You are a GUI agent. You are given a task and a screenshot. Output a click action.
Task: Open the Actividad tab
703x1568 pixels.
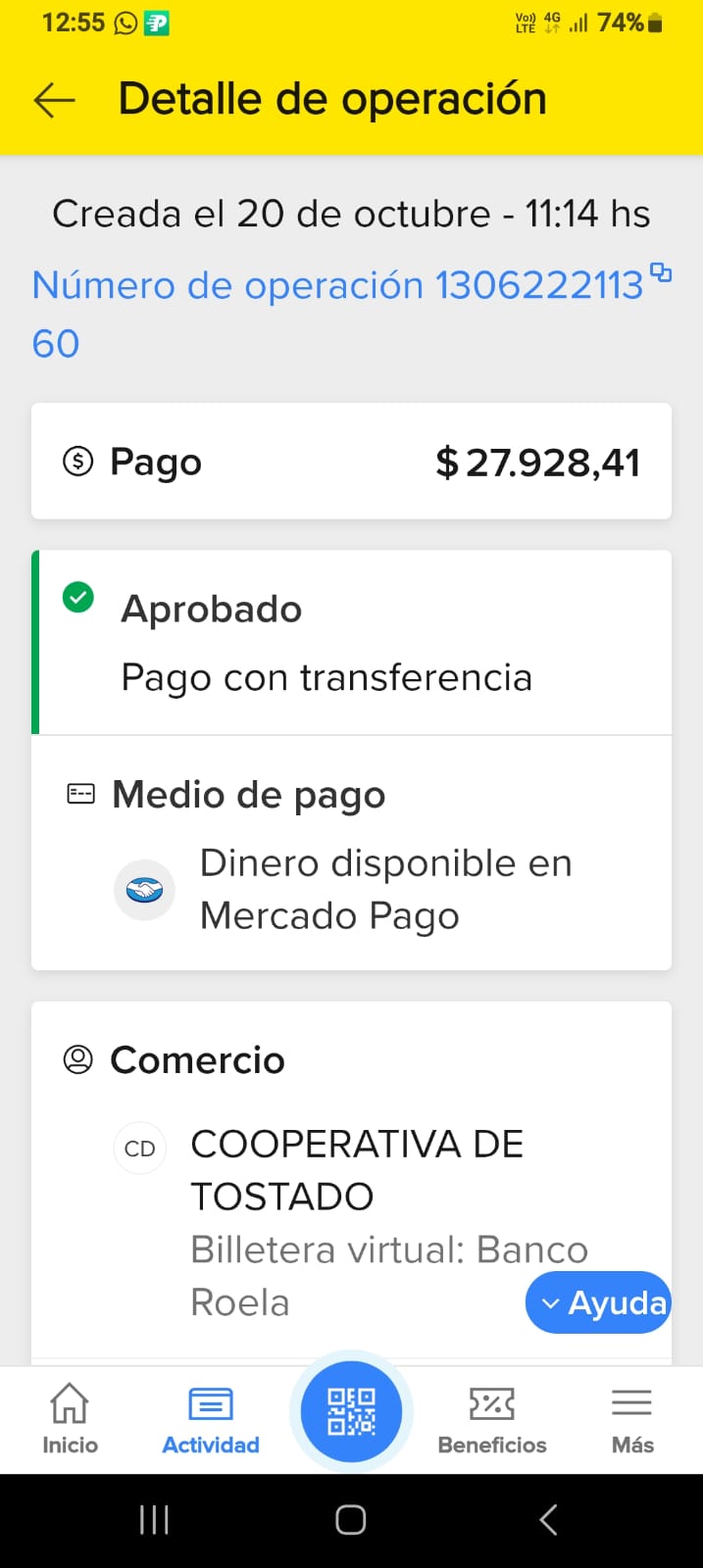tap(210, 1417)
